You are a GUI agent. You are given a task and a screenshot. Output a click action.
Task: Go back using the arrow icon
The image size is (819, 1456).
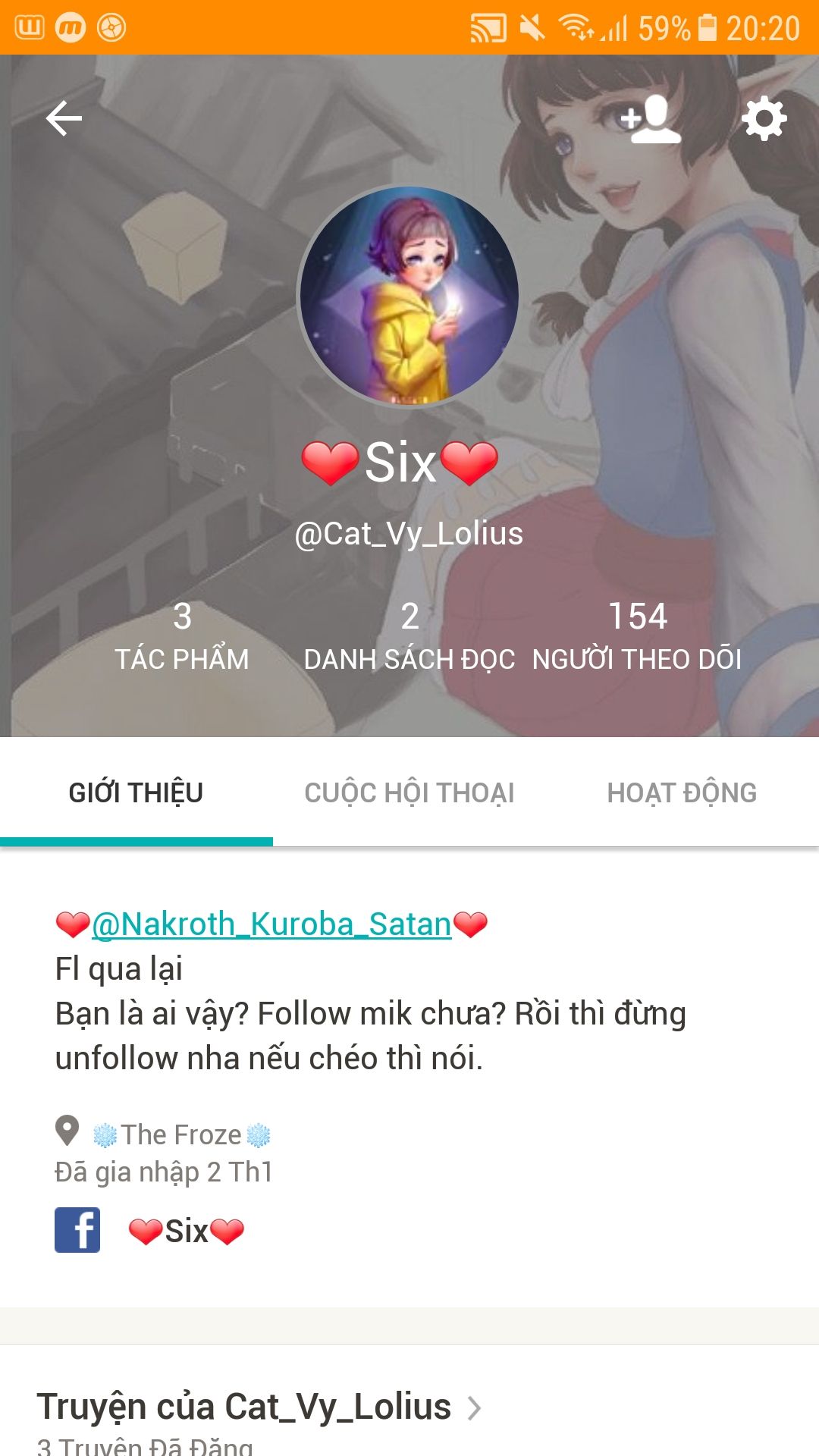pos(64,119)
